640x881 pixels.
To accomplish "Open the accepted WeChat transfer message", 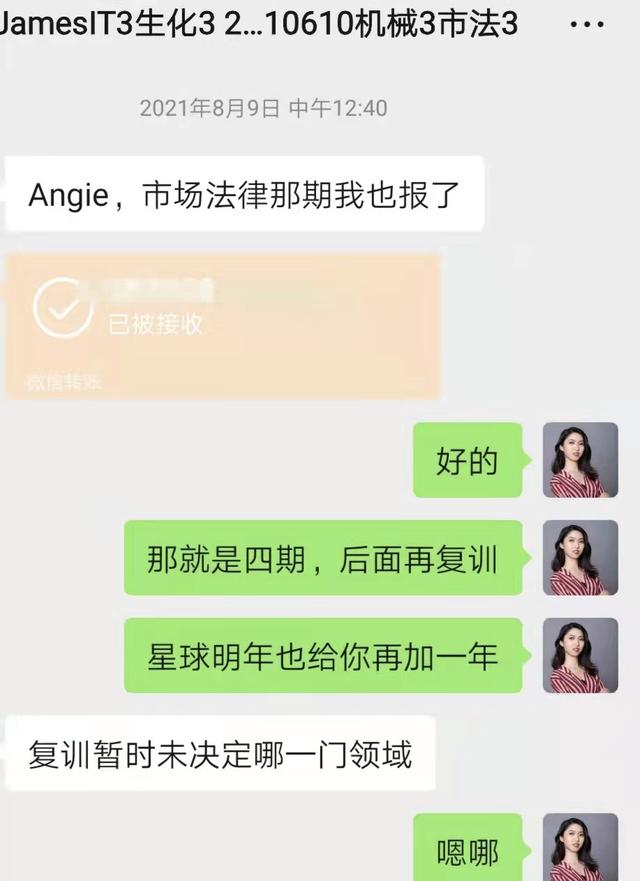I will pos(223,325).
